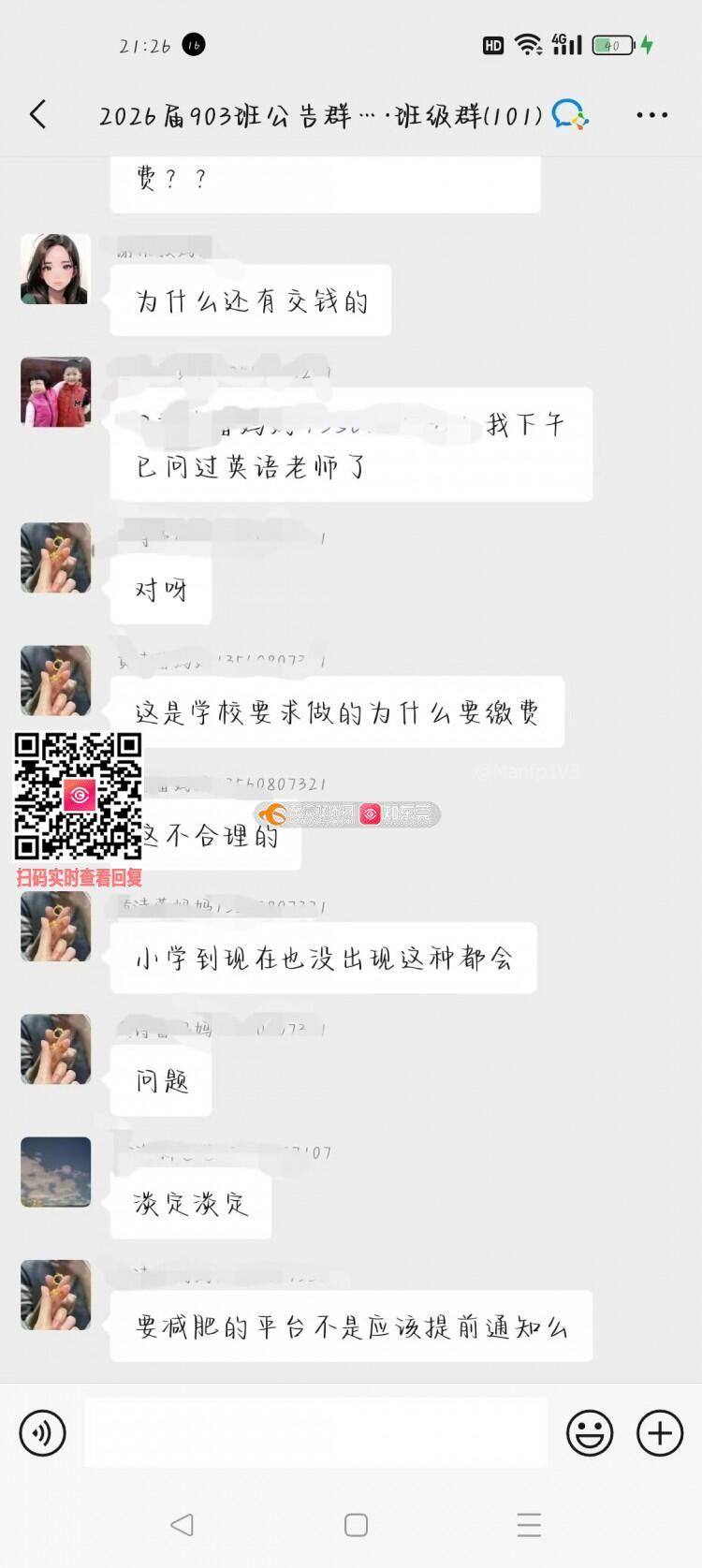Focus the message text field
The height and width of the screenshot is (1568, 702).
click(x=315, y=1432)
